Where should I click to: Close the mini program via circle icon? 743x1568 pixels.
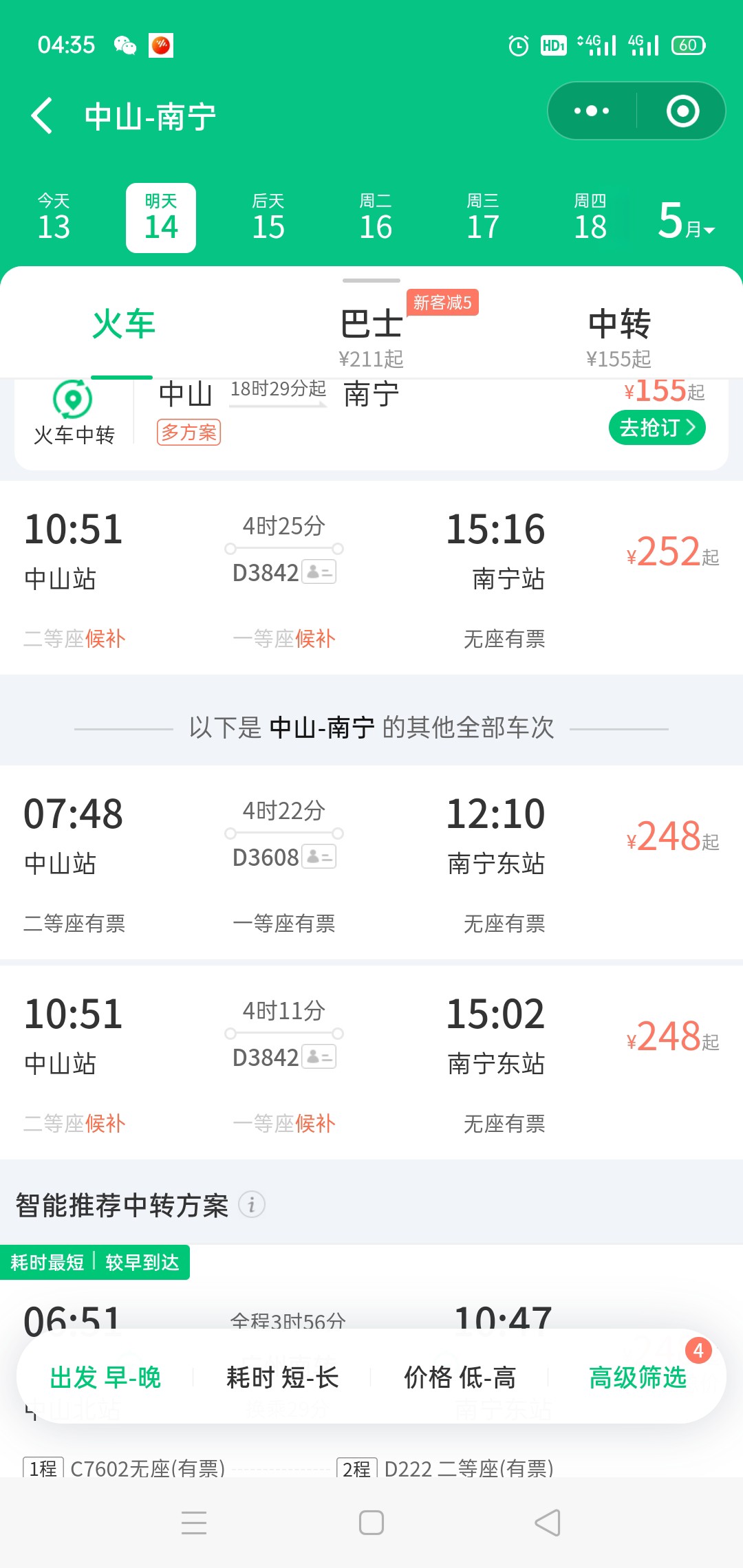pos(682,111)
